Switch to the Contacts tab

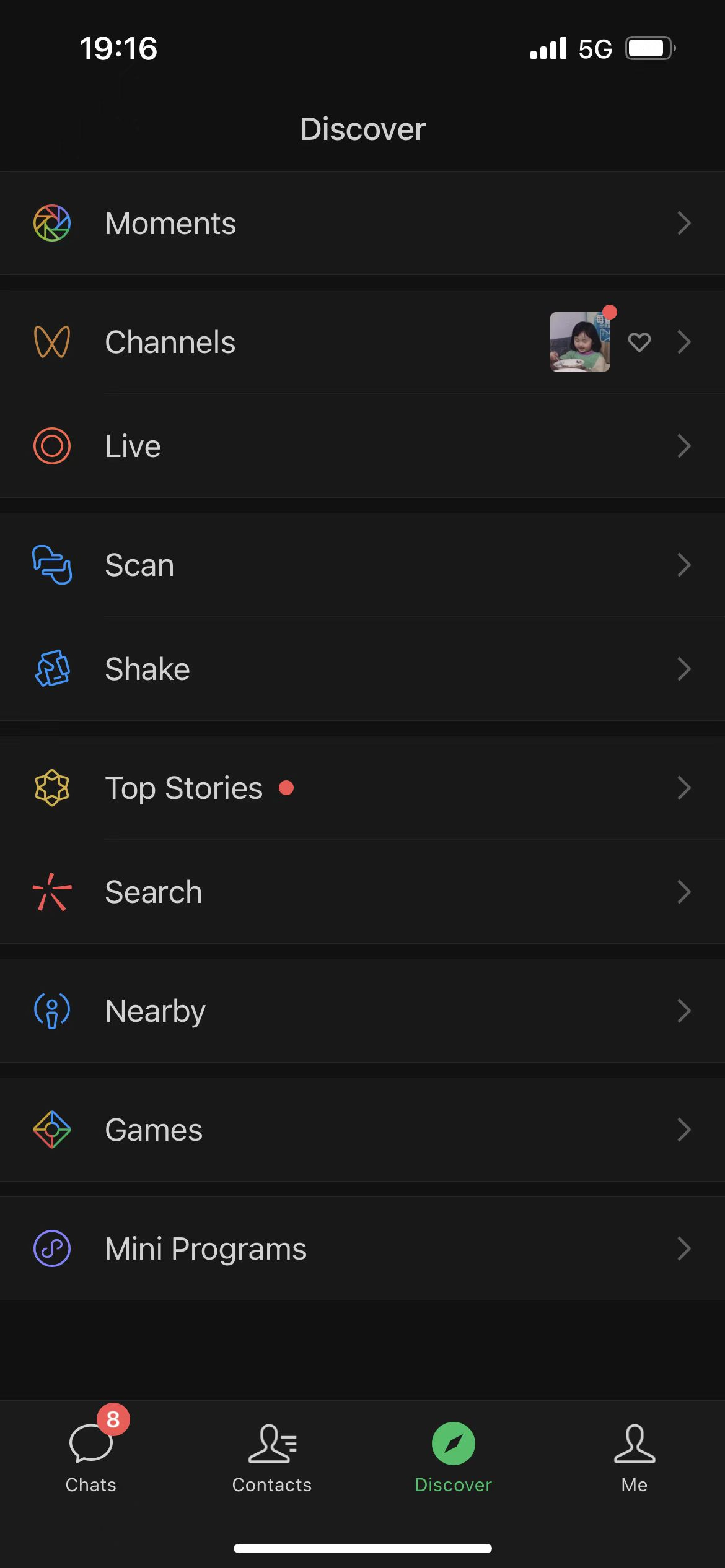click(272, 1457)
